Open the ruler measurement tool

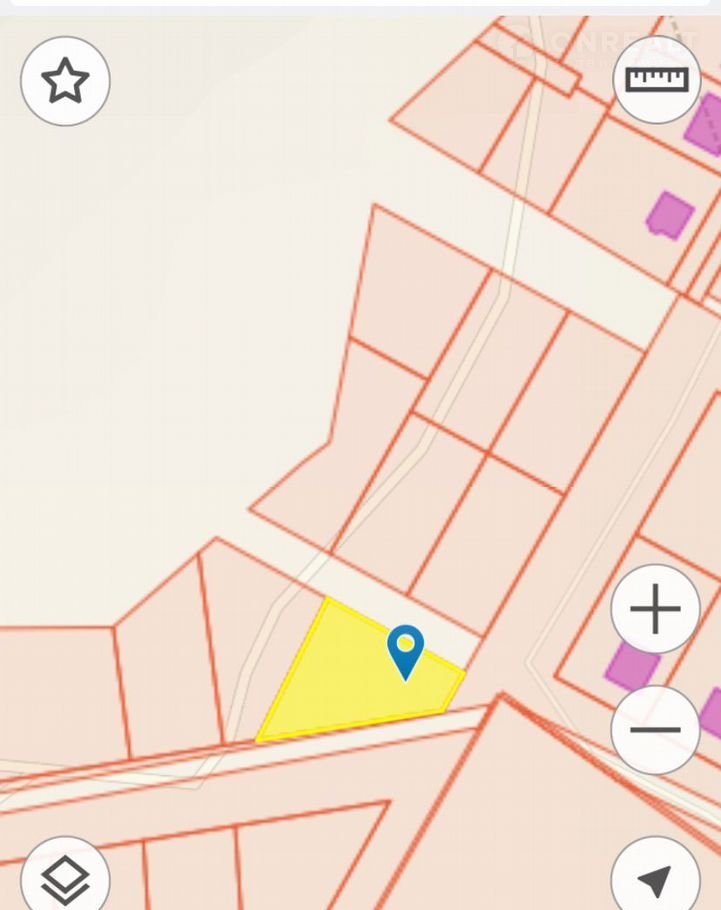pyautogui.click(x=657, y=79)
